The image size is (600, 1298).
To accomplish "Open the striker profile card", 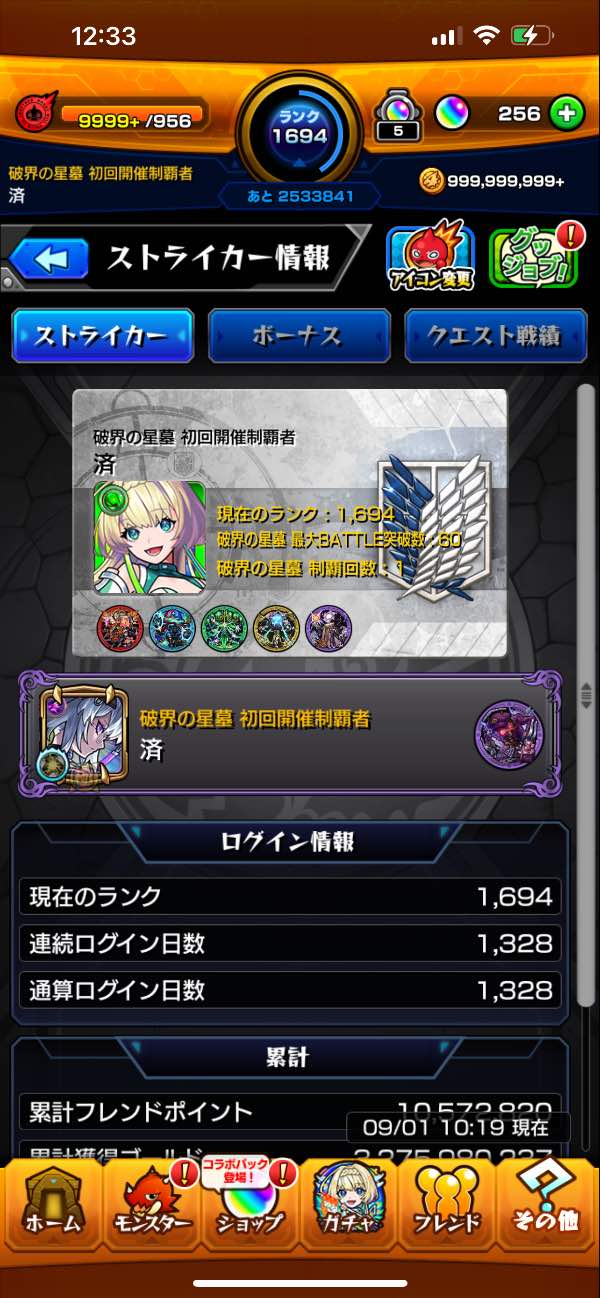I will click(289, 522).
